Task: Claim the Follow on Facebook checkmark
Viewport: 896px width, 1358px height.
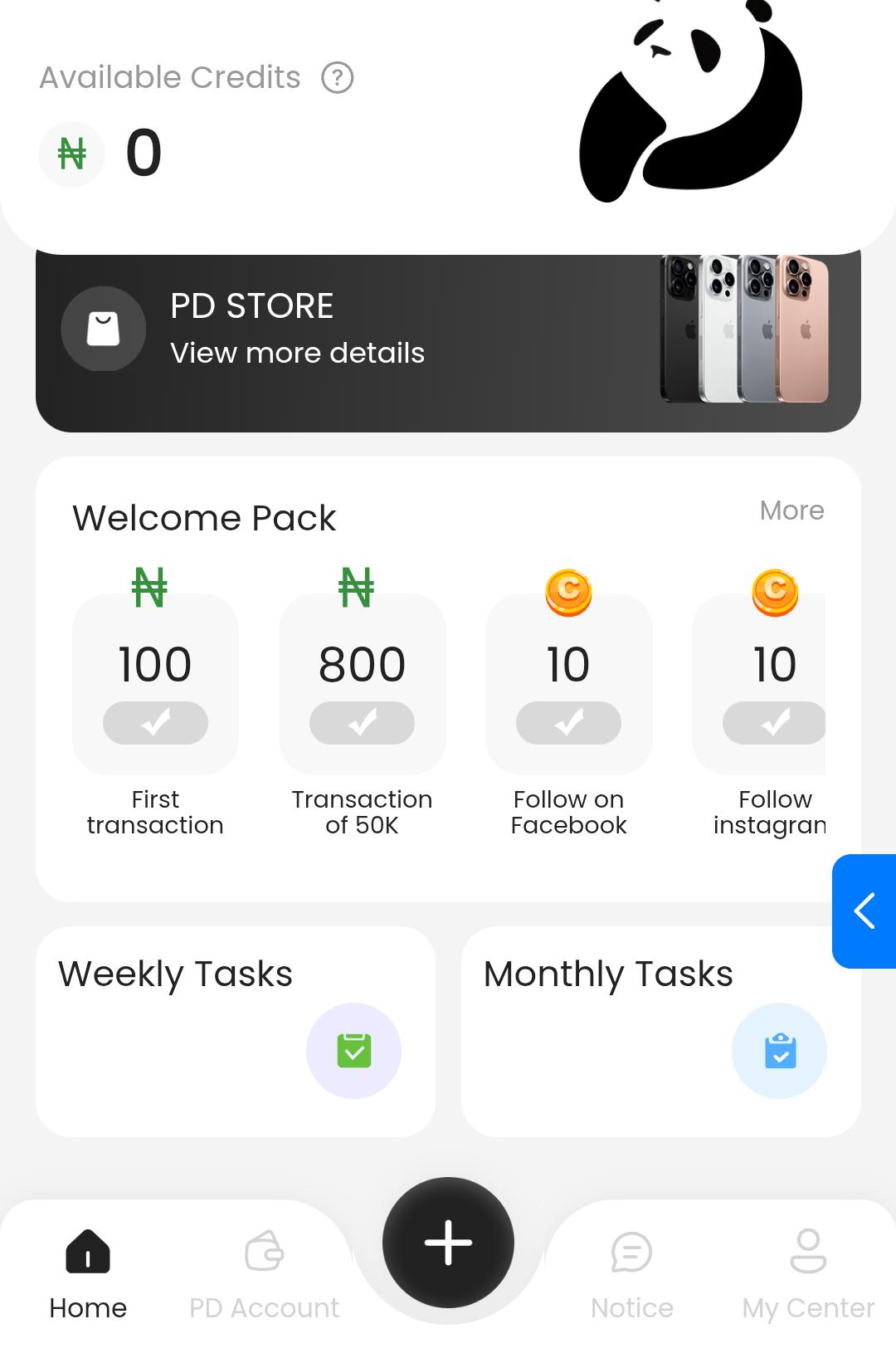Action: 568,723
